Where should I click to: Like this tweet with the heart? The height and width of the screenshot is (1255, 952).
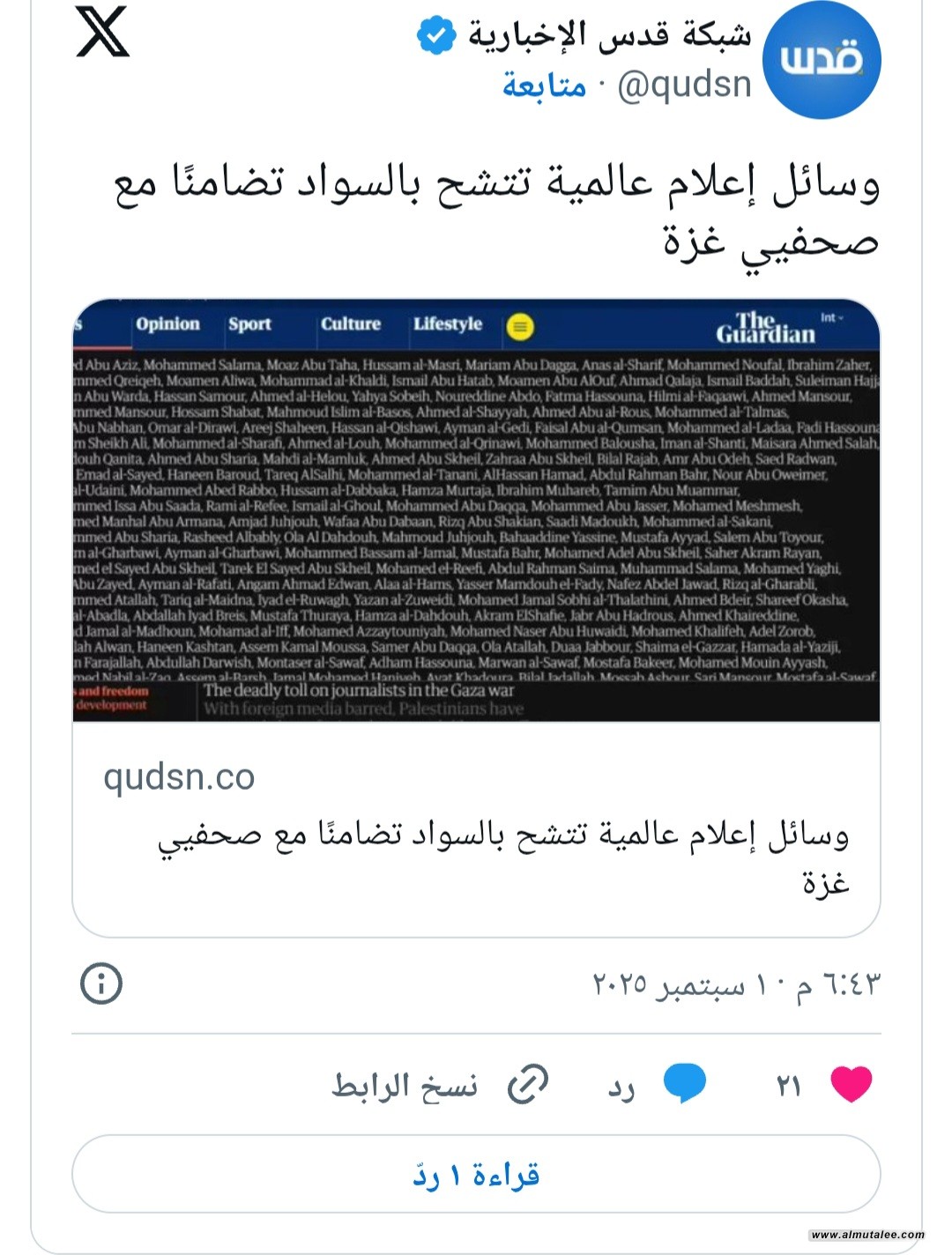click(x=851, y=1084)
